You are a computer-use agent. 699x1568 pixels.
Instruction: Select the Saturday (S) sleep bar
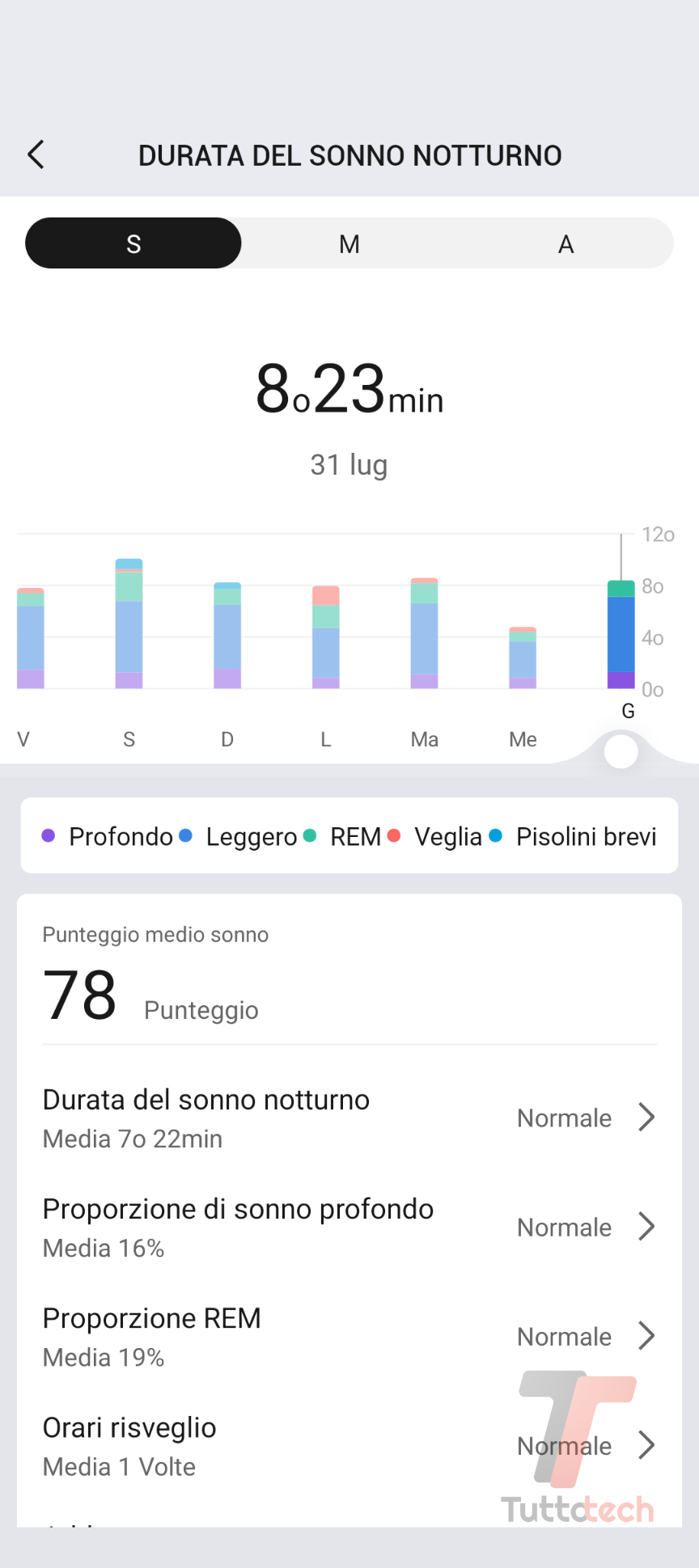tap(129, 623)
